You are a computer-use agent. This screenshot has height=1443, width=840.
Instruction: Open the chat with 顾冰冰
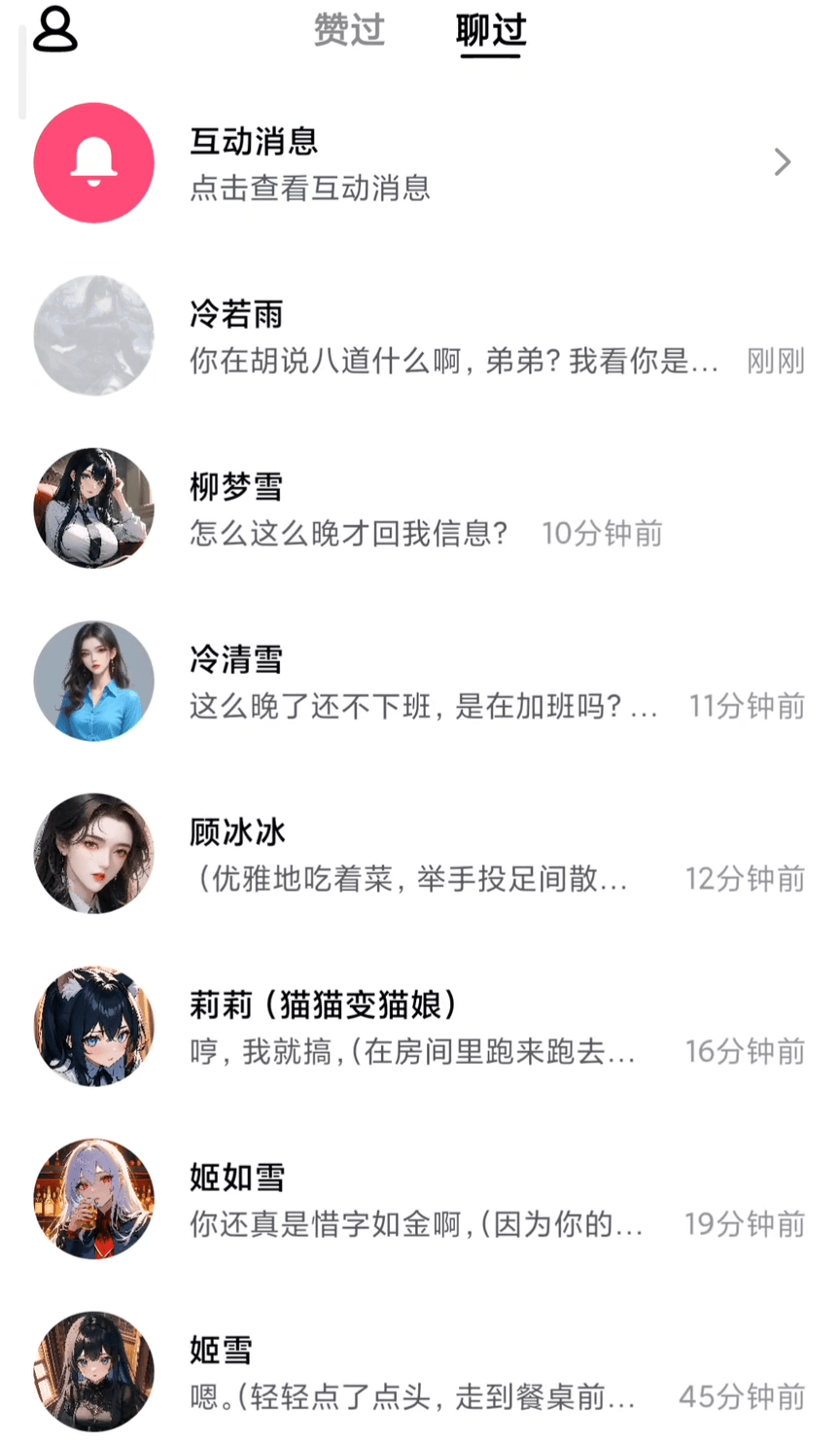click(x=418, y=854)
